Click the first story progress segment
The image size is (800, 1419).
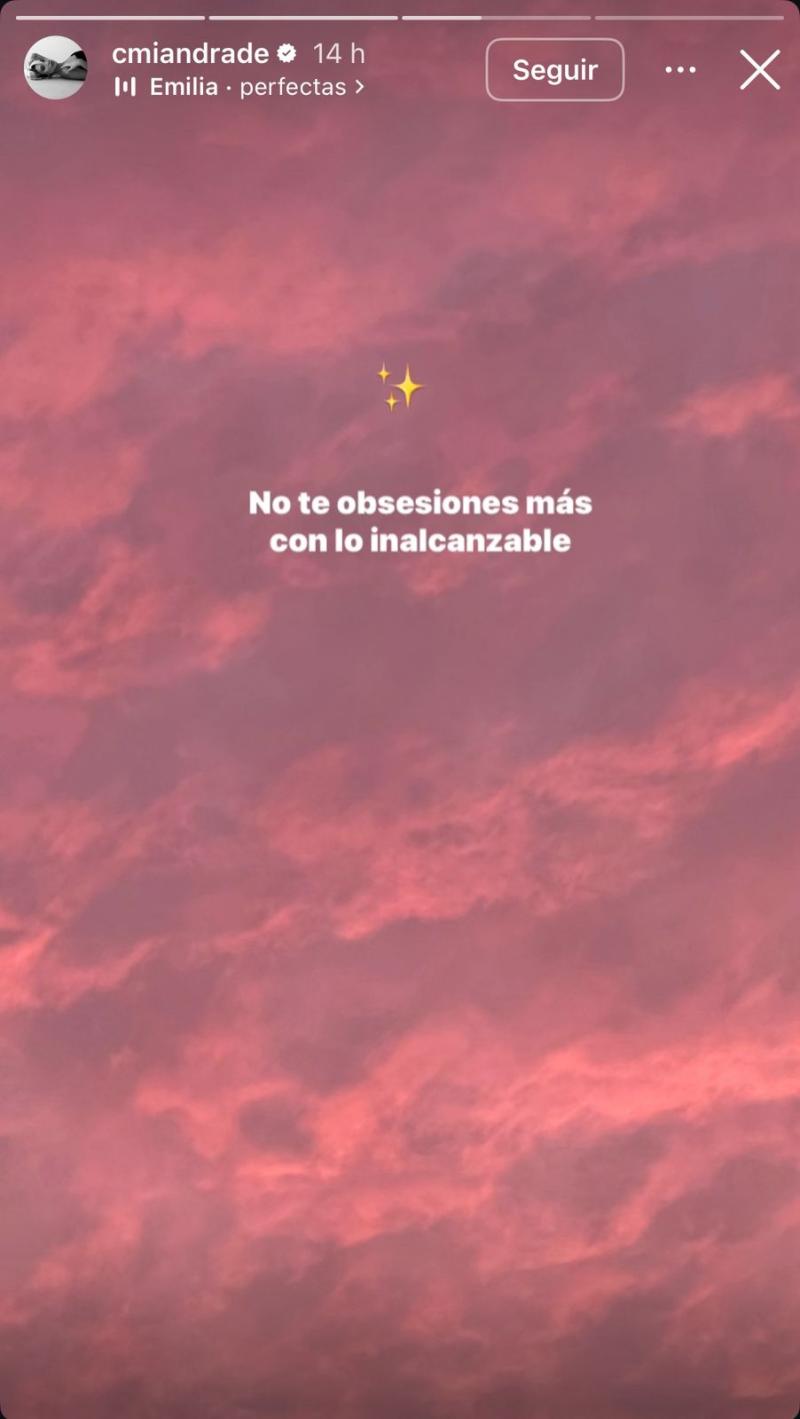click(110, 16)
